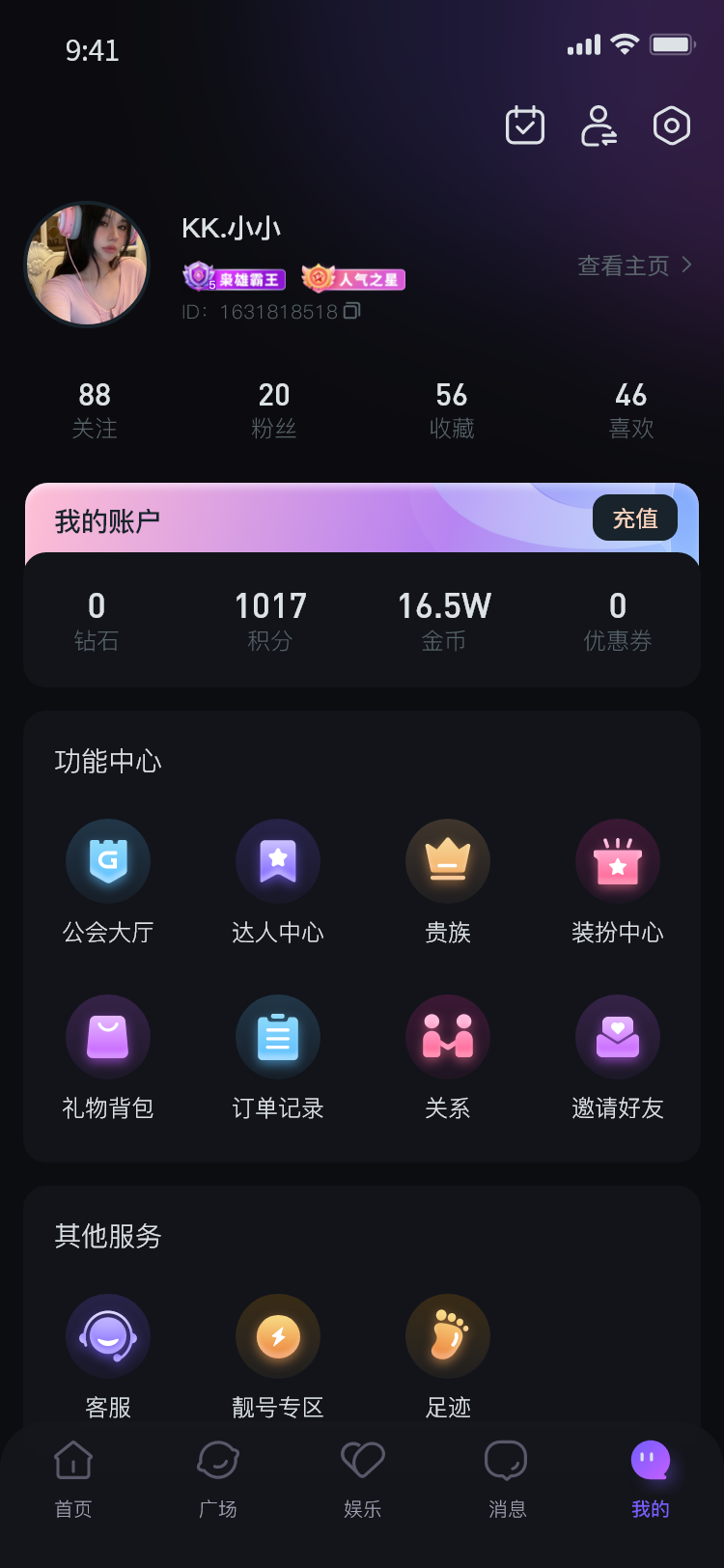The height and width of the screenshot is (1568, 724).
Task: Open 关系 with the handshake icon
Action: pyautogui.click(x=447, y=1035)
